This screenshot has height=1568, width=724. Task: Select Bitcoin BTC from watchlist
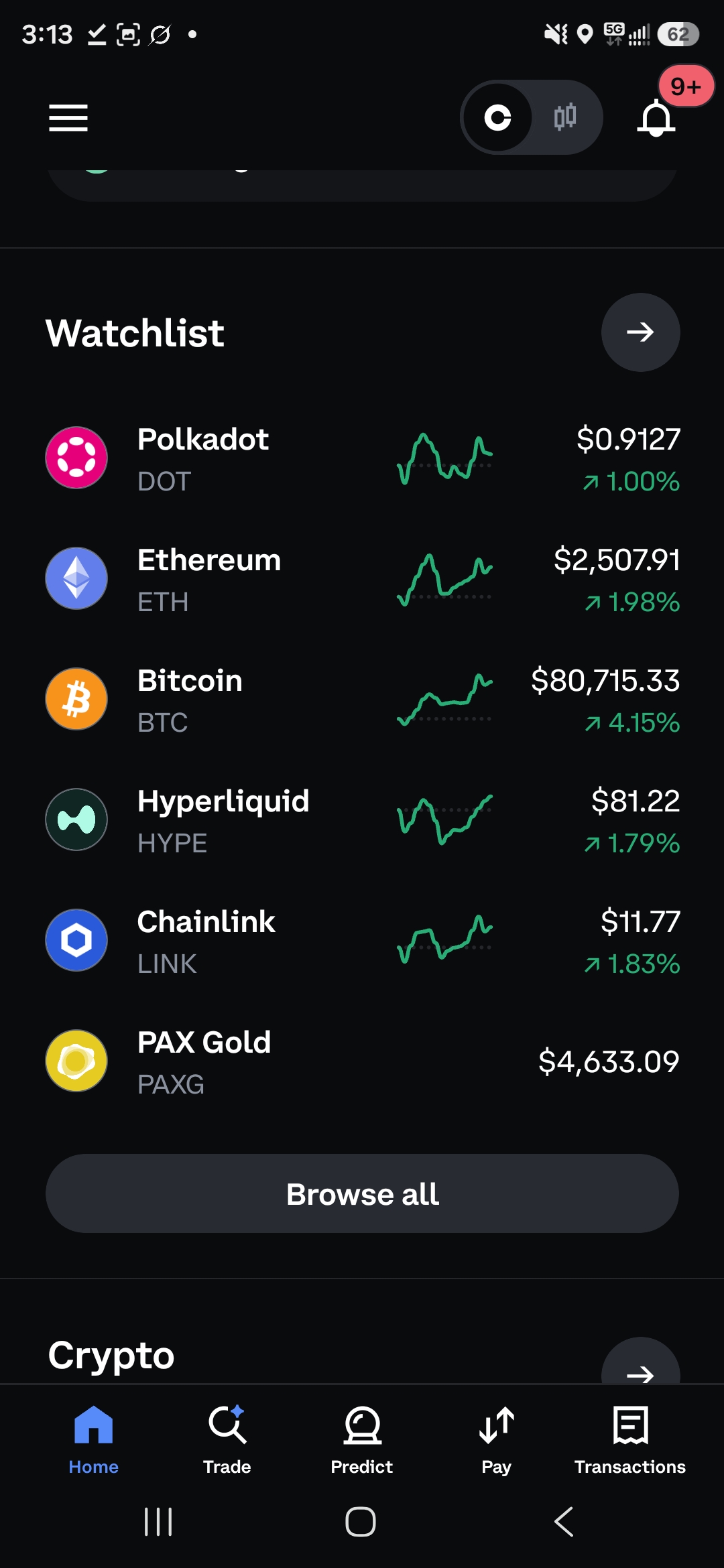(x=362, y=700)
